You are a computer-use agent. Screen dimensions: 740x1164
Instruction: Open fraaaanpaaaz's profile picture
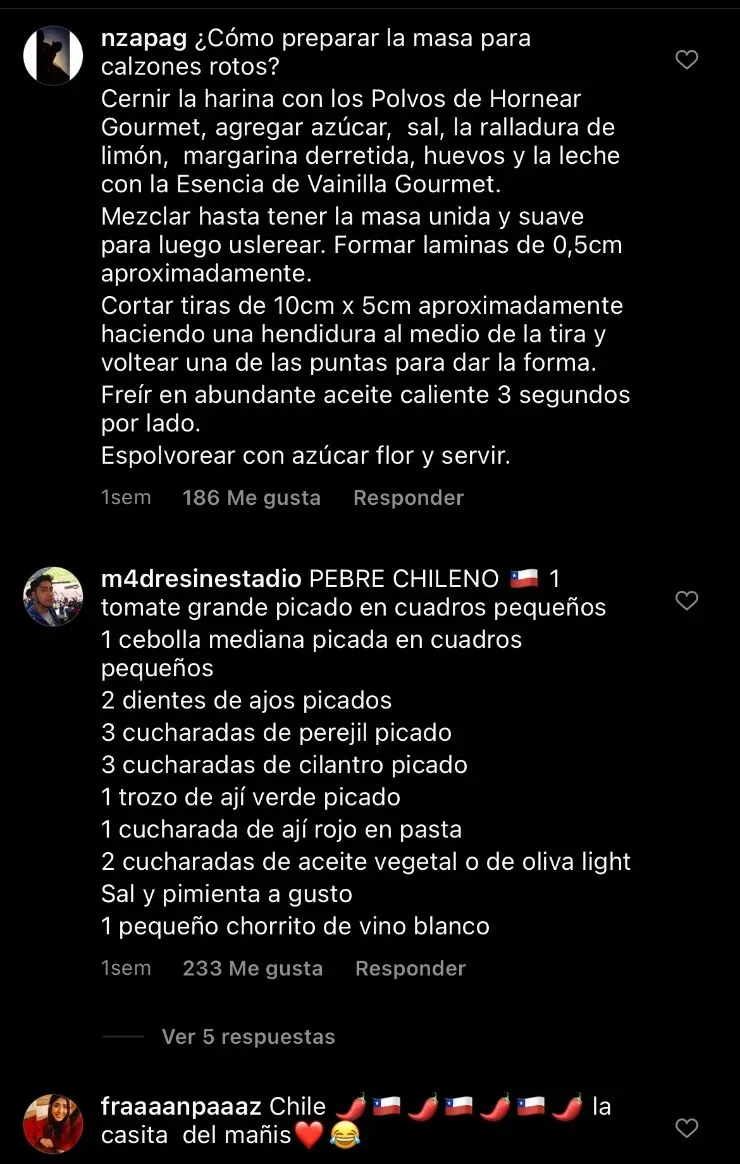tap(53, 1123)
